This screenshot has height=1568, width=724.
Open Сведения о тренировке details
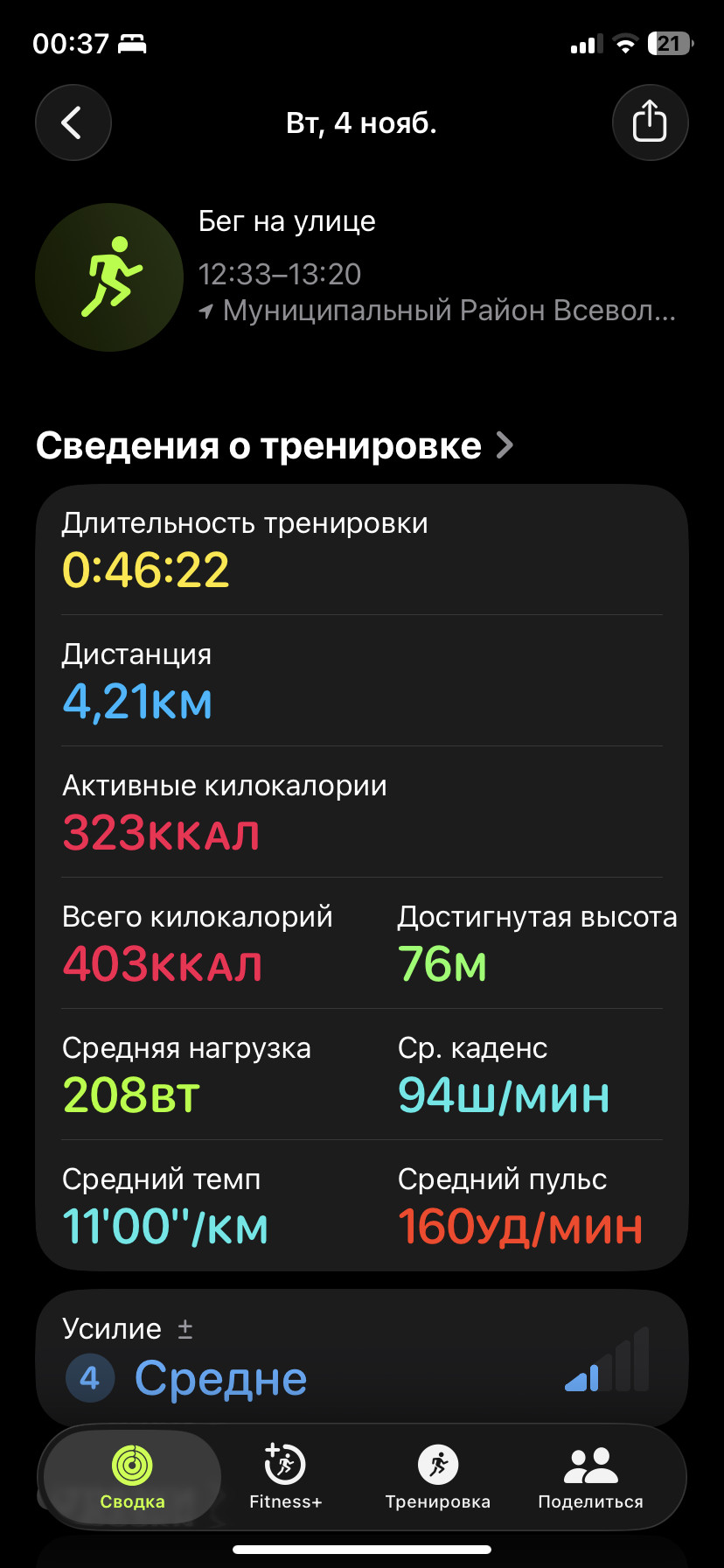(275, 445)
